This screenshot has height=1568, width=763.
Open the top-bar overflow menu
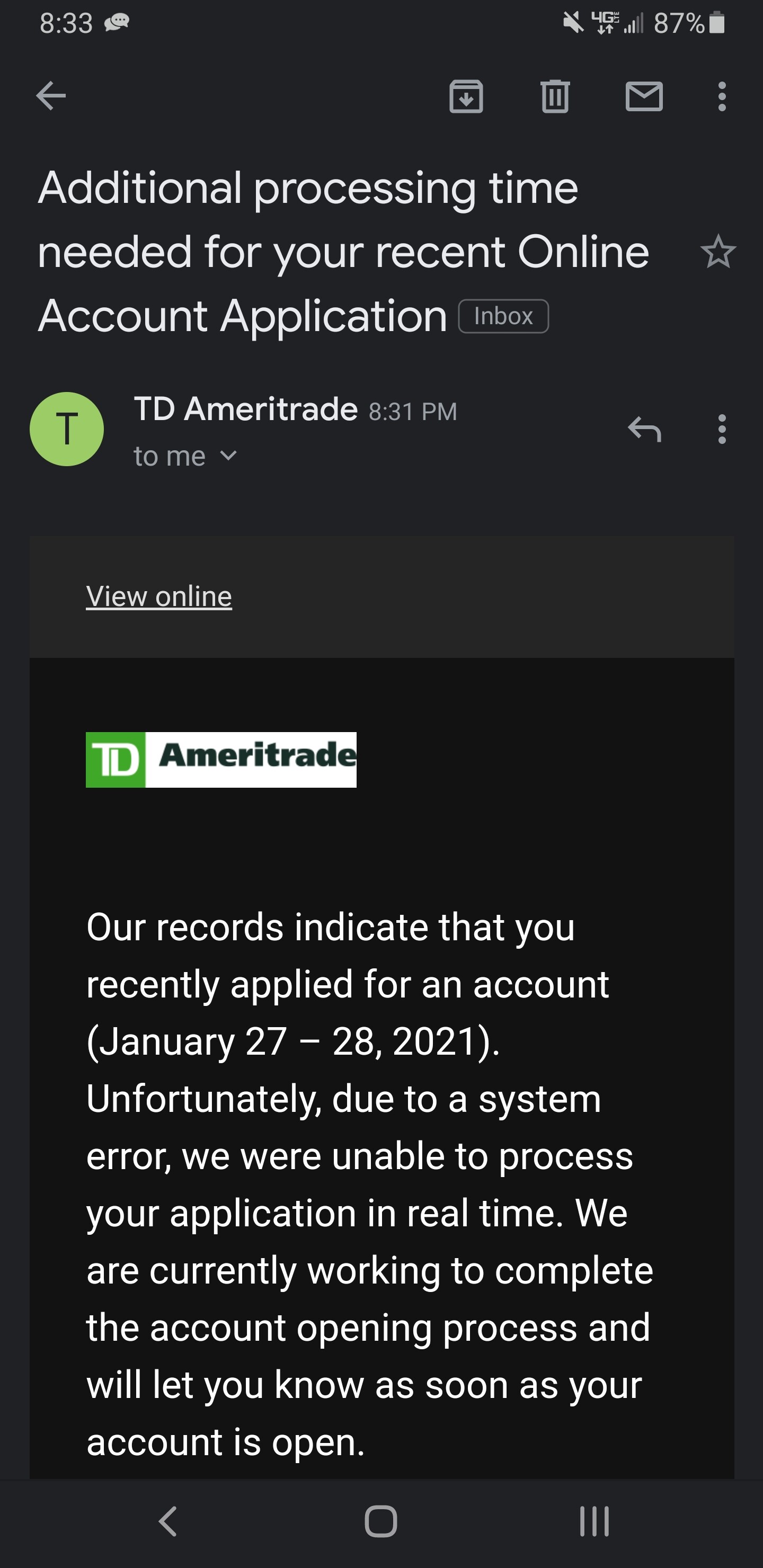point(722,96)
